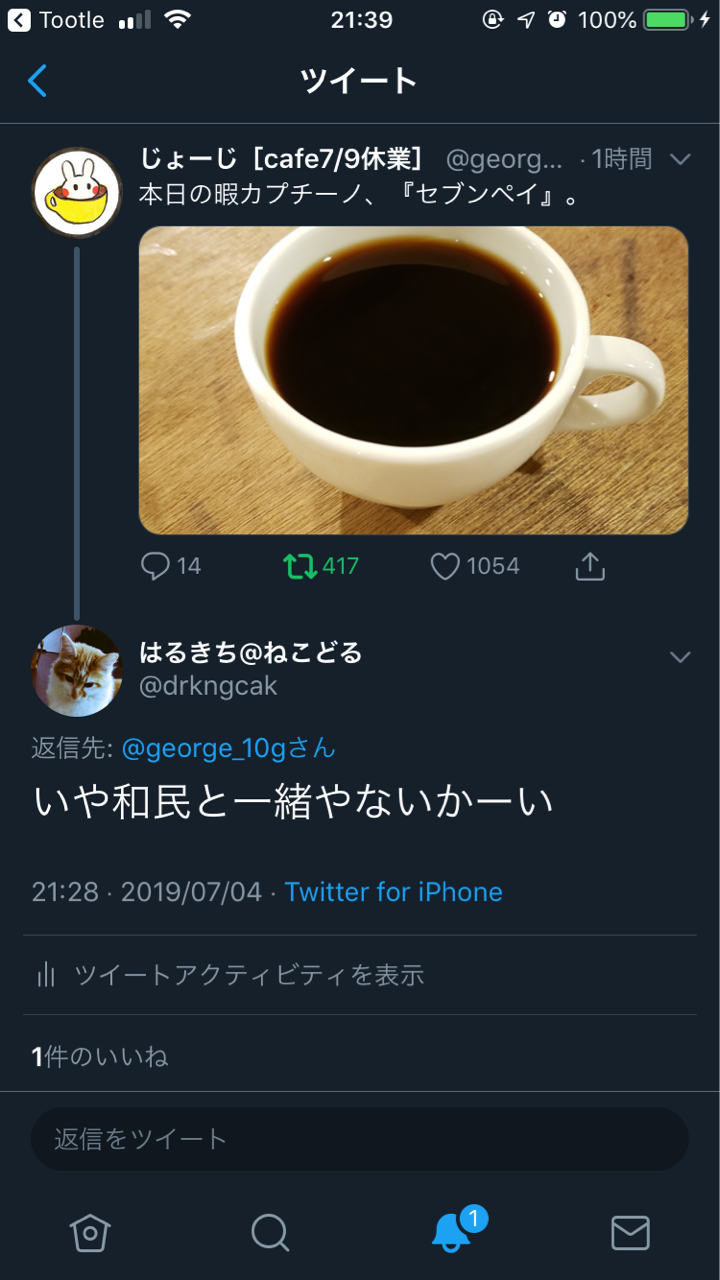Open options chevron on はるきち's tweet

pos(680,657)
